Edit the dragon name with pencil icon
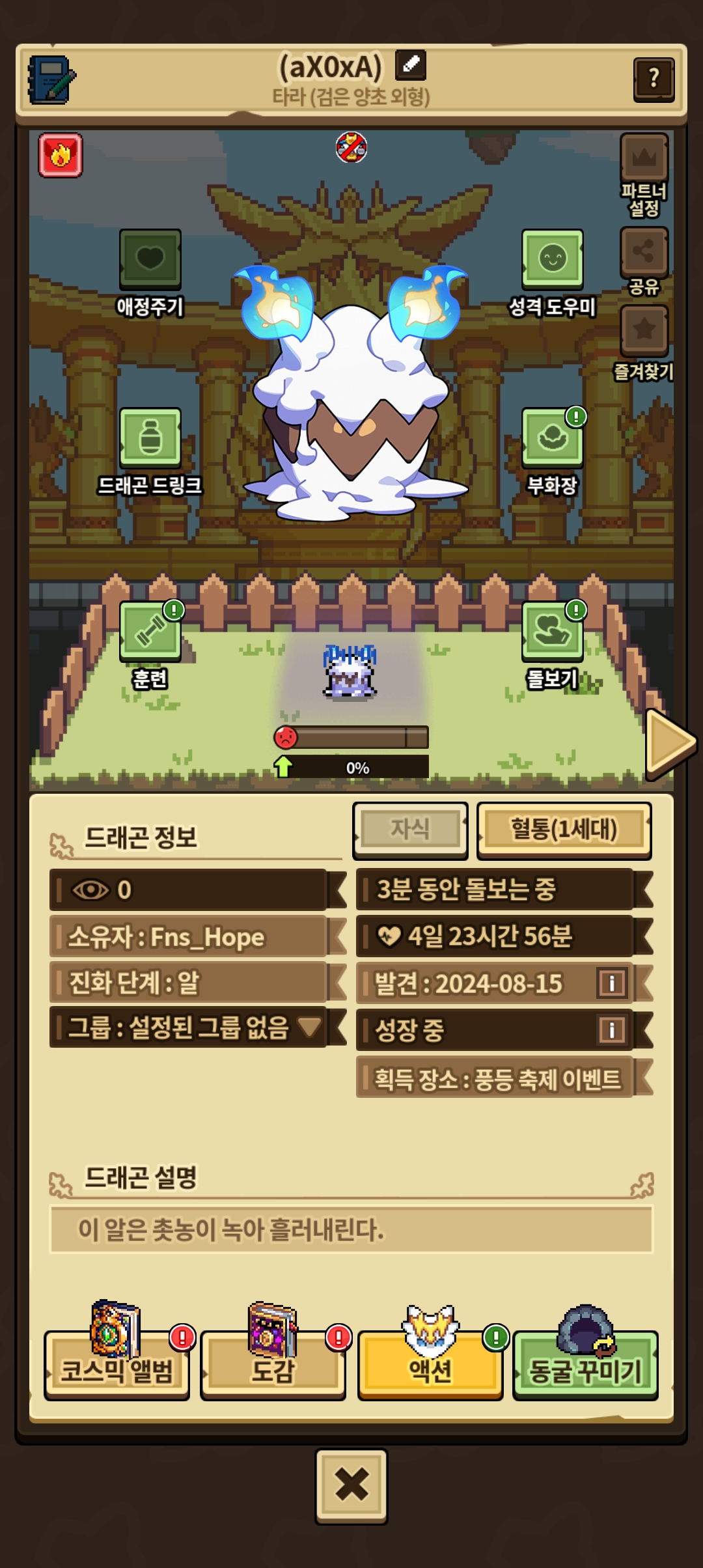Image resolution: width=703 pixels, height=1568 pixels. 411,64
